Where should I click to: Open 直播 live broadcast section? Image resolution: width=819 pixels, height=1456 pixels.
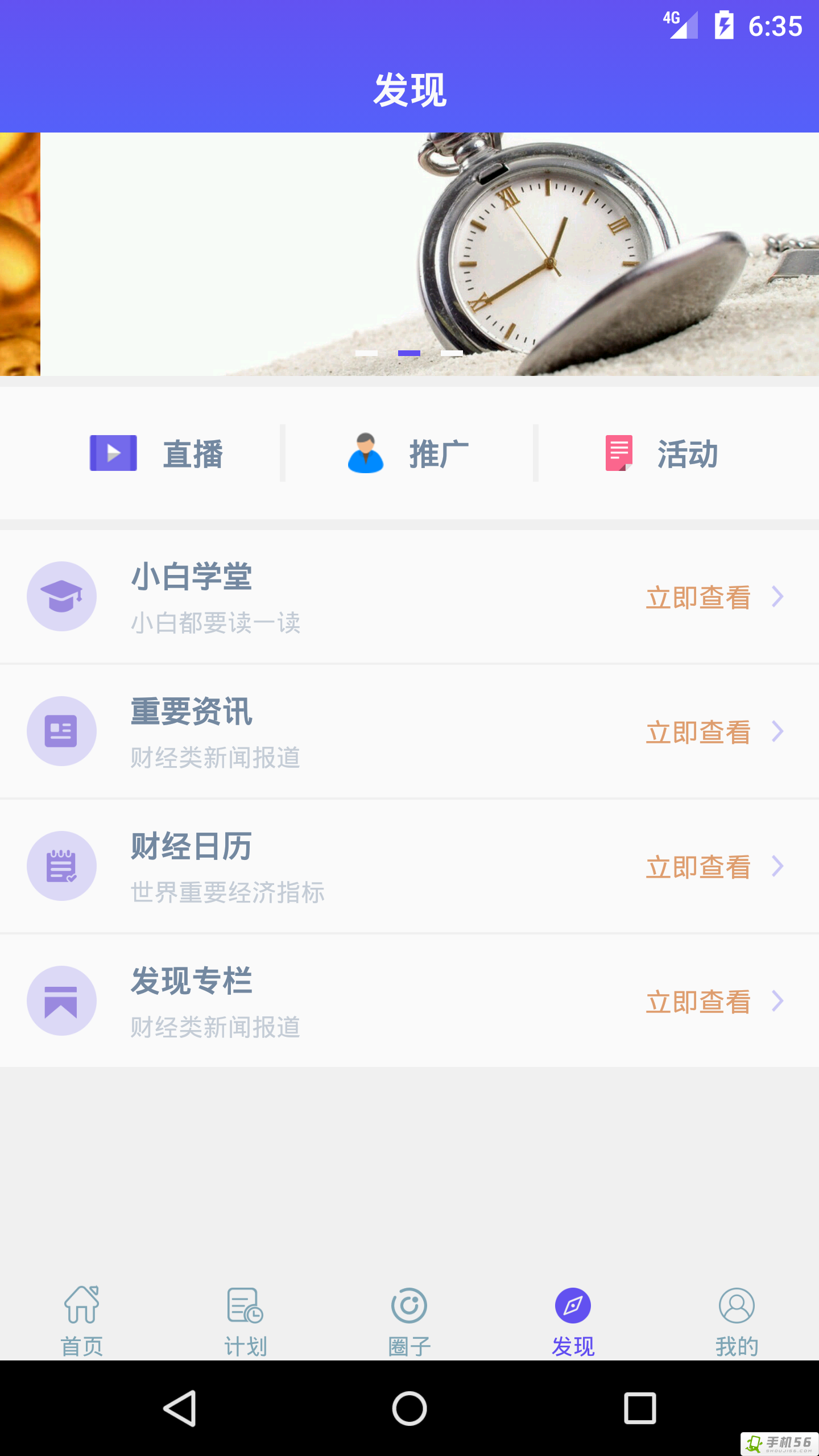pyautogui.click(x=156, y=453)
